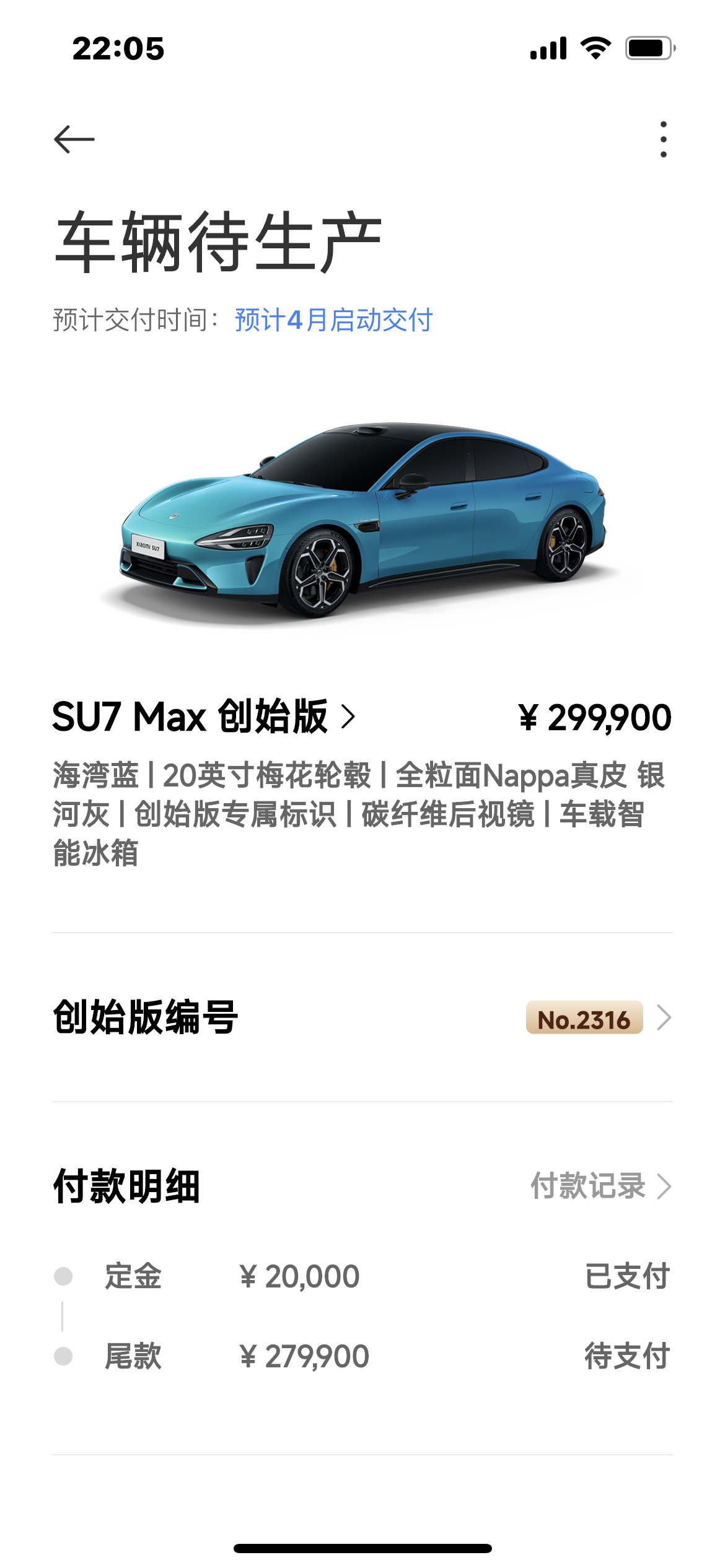
Task: Open founder edition number No.2316
Action: [598, 1017]
